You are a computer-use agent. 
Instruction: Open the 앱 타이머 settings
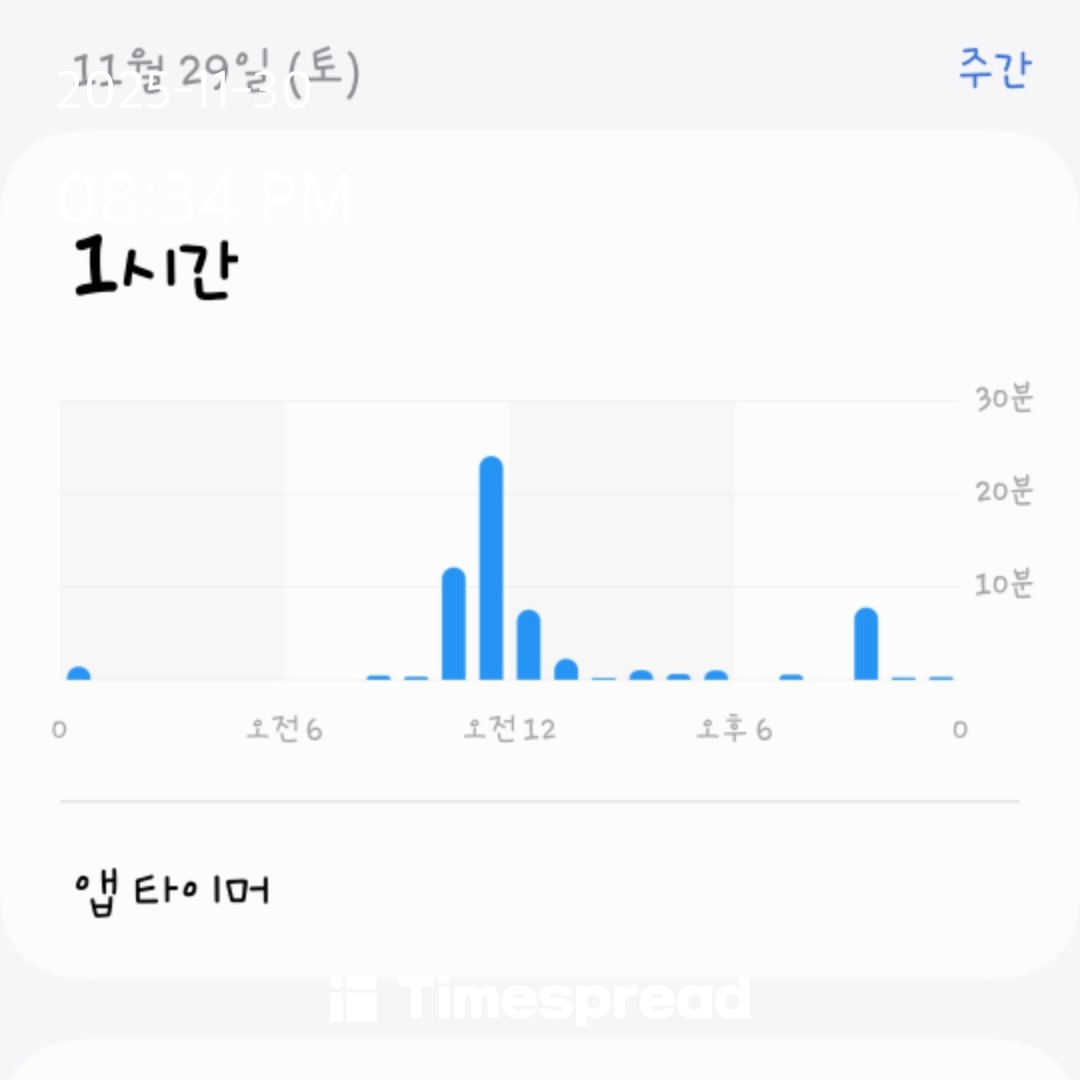click(x=172, y=888)
